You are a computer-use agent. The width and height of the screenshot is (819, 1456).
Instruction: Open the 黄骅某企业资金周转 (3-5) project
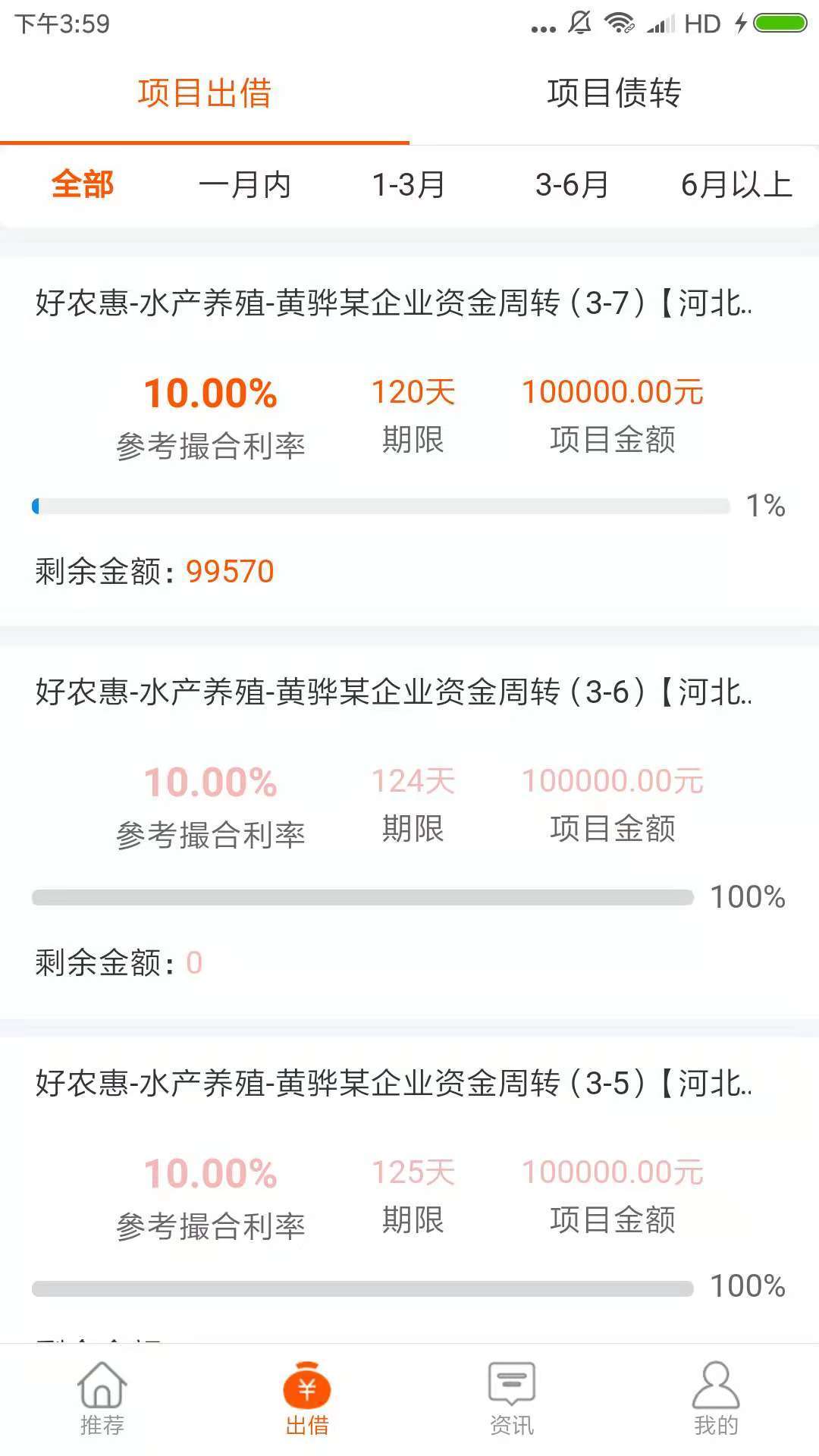[x=409, y=1189]
